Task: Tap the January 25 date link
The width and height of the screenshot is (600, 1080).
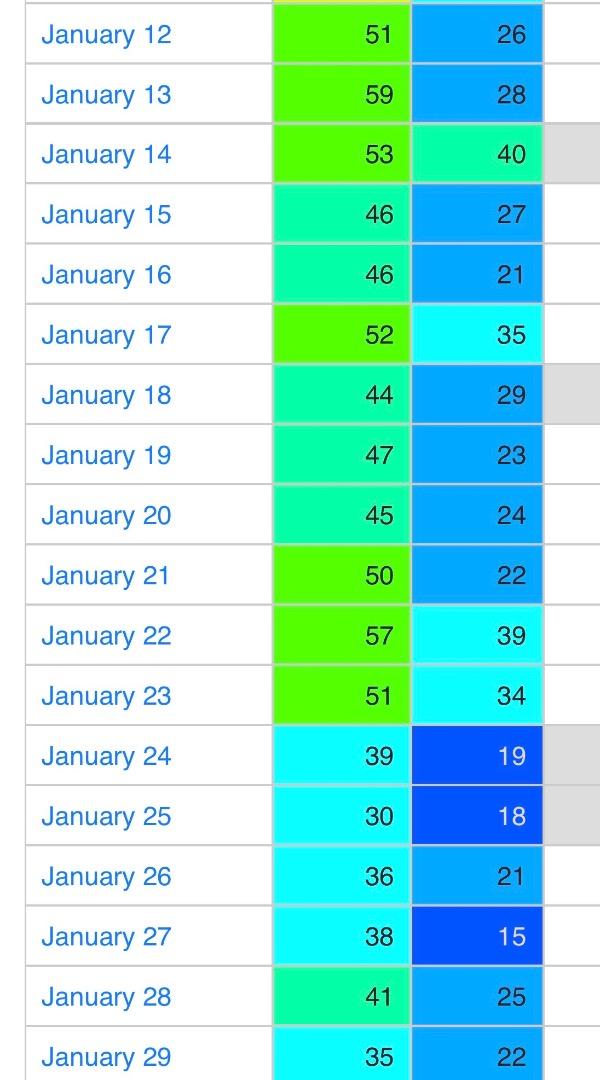Action: [106, 817]
